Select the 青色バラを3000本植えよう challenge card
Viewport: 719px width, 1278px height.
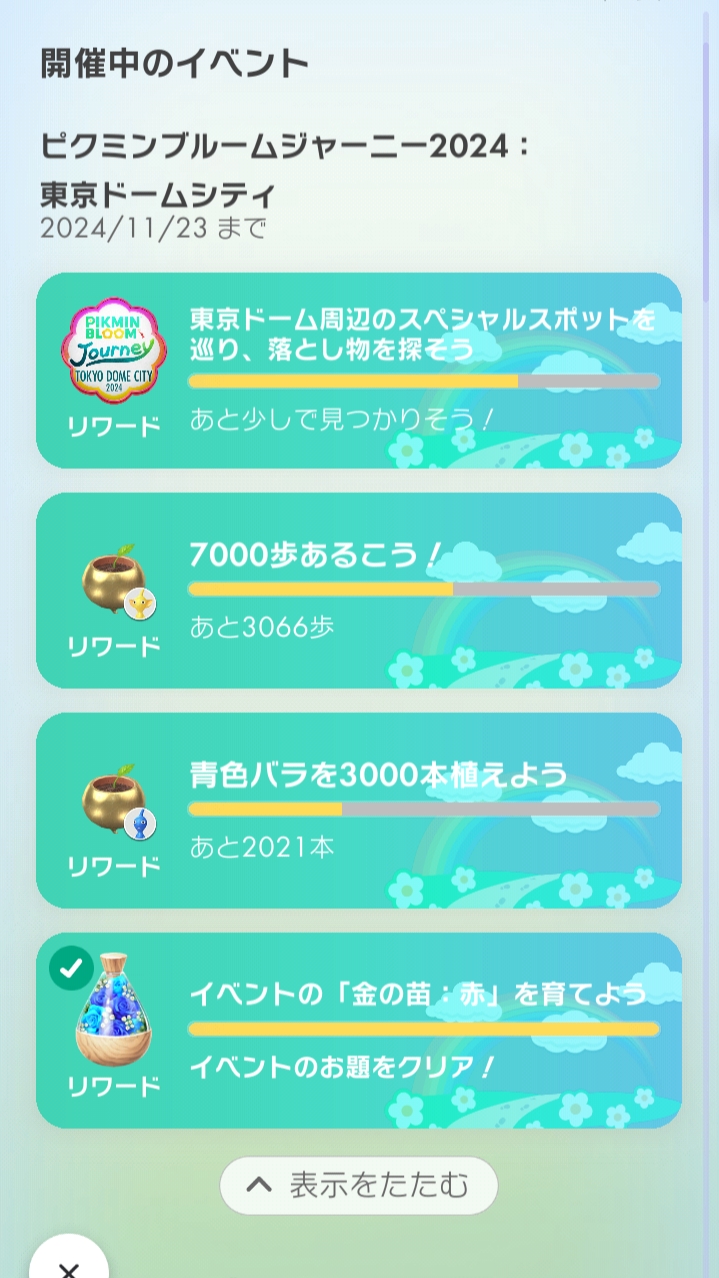(359, 810)
